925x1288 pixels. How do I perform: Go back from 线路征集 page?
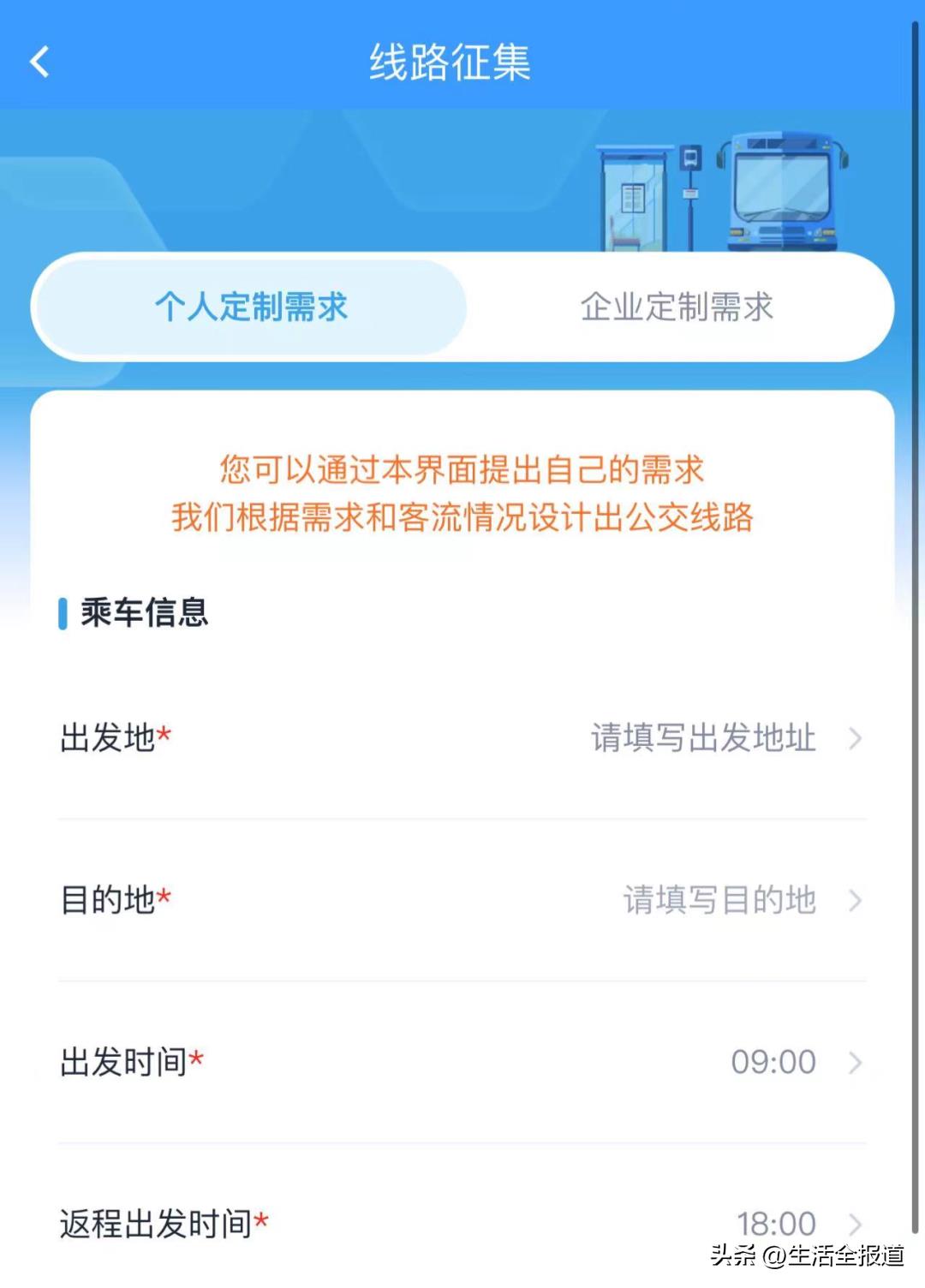(40, 62)
